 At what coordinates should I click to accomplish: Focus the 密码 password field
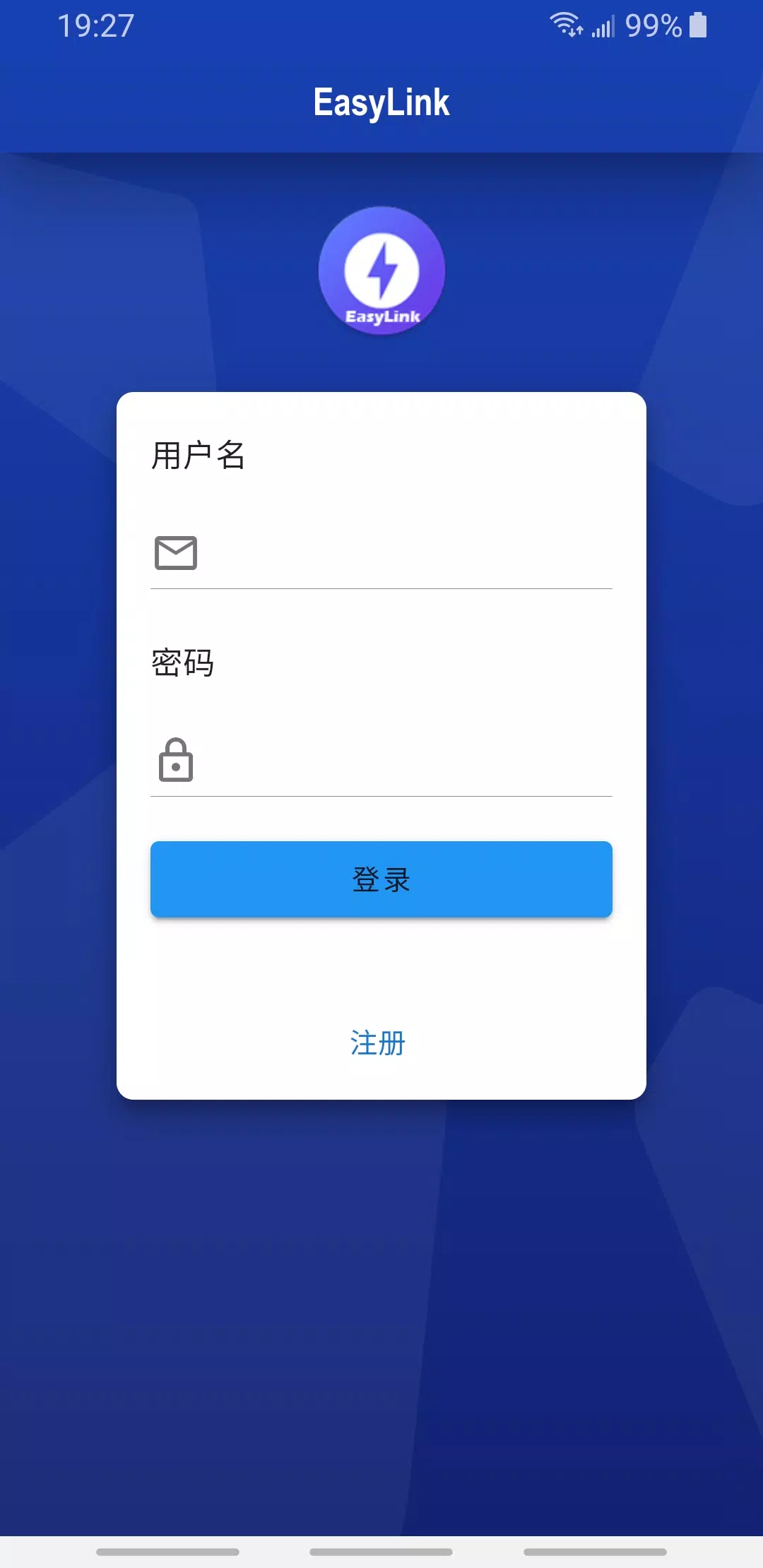click(403, 761)
